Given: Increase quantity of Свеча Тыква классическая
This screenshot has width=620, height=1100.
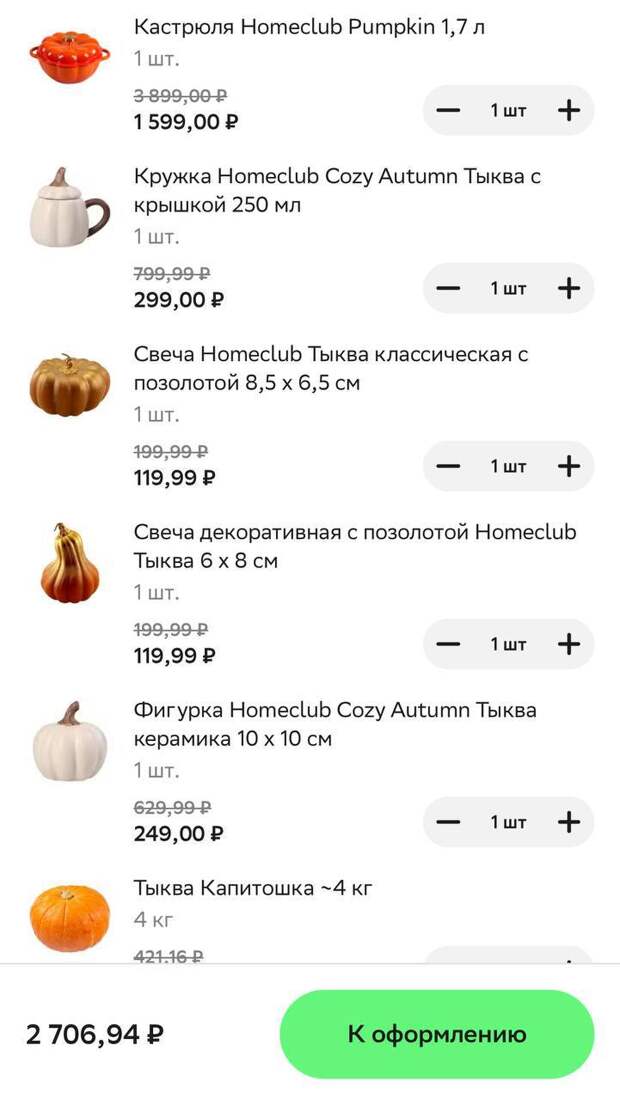Looking at the screenshot, I should point(568,466).
